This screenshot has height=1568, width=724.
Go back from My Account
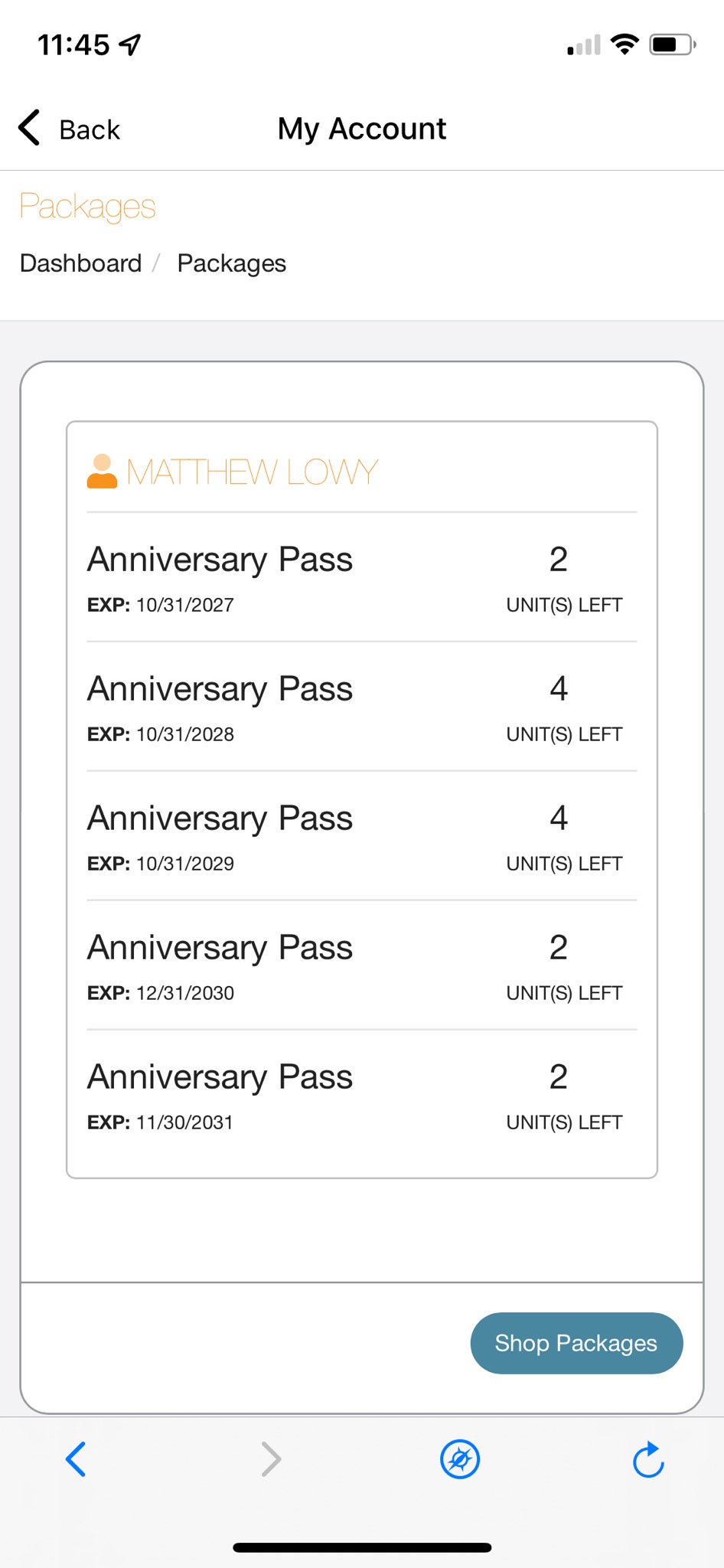[70, 129]
